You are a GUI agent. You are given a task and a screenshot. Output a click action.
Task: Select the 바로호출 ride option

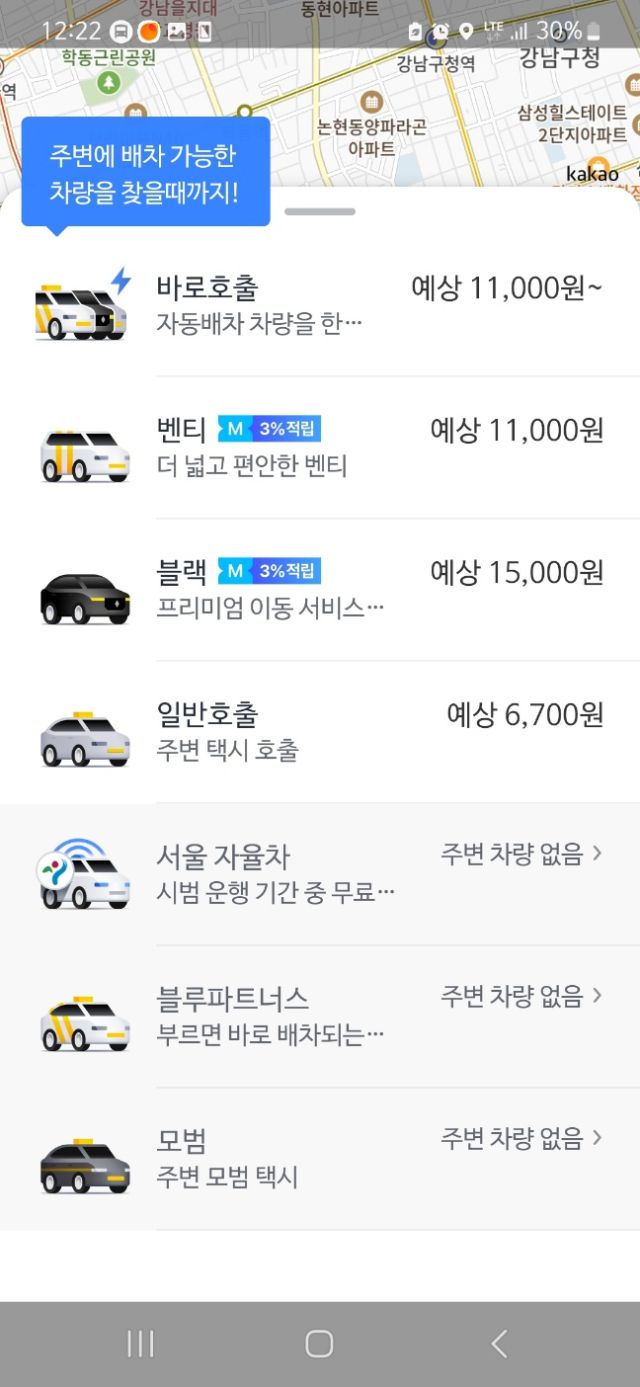320,305
